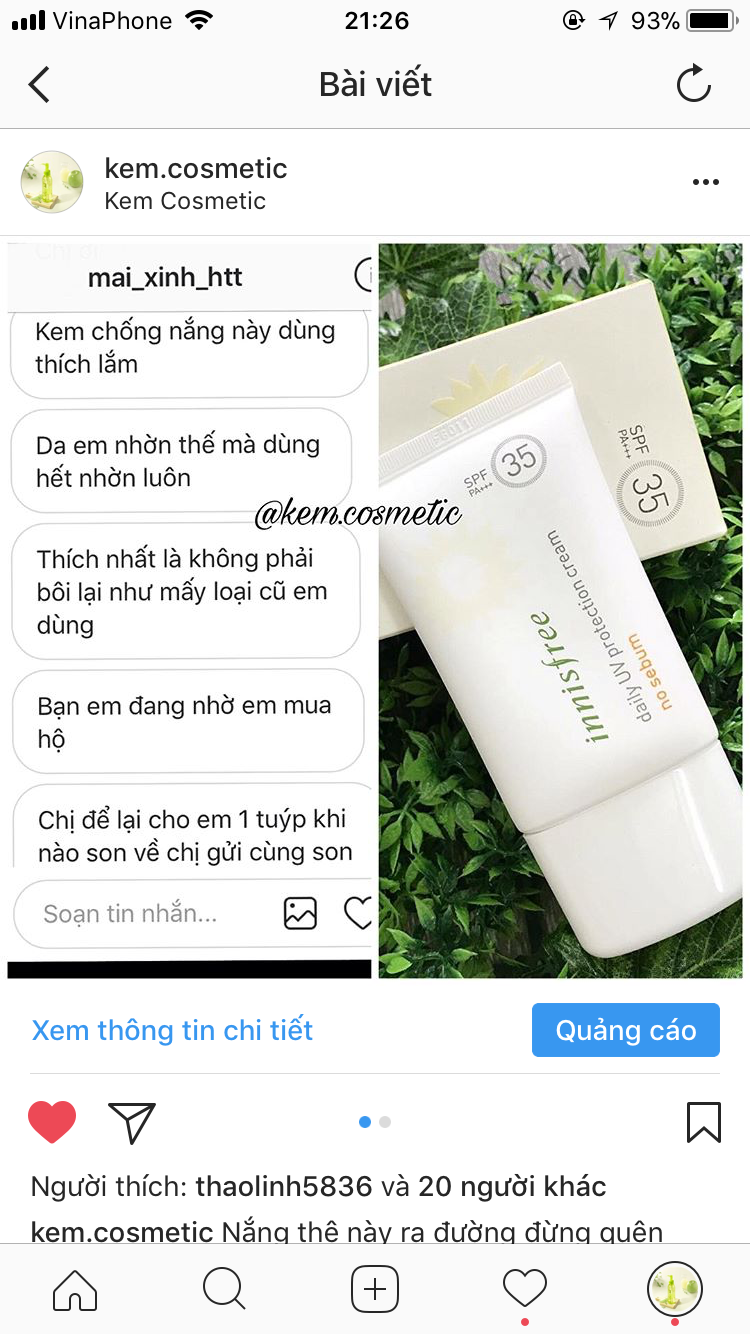Switch to the Home tab
The width and height of the screenshot is (750, 1334).
[75, 1289]
